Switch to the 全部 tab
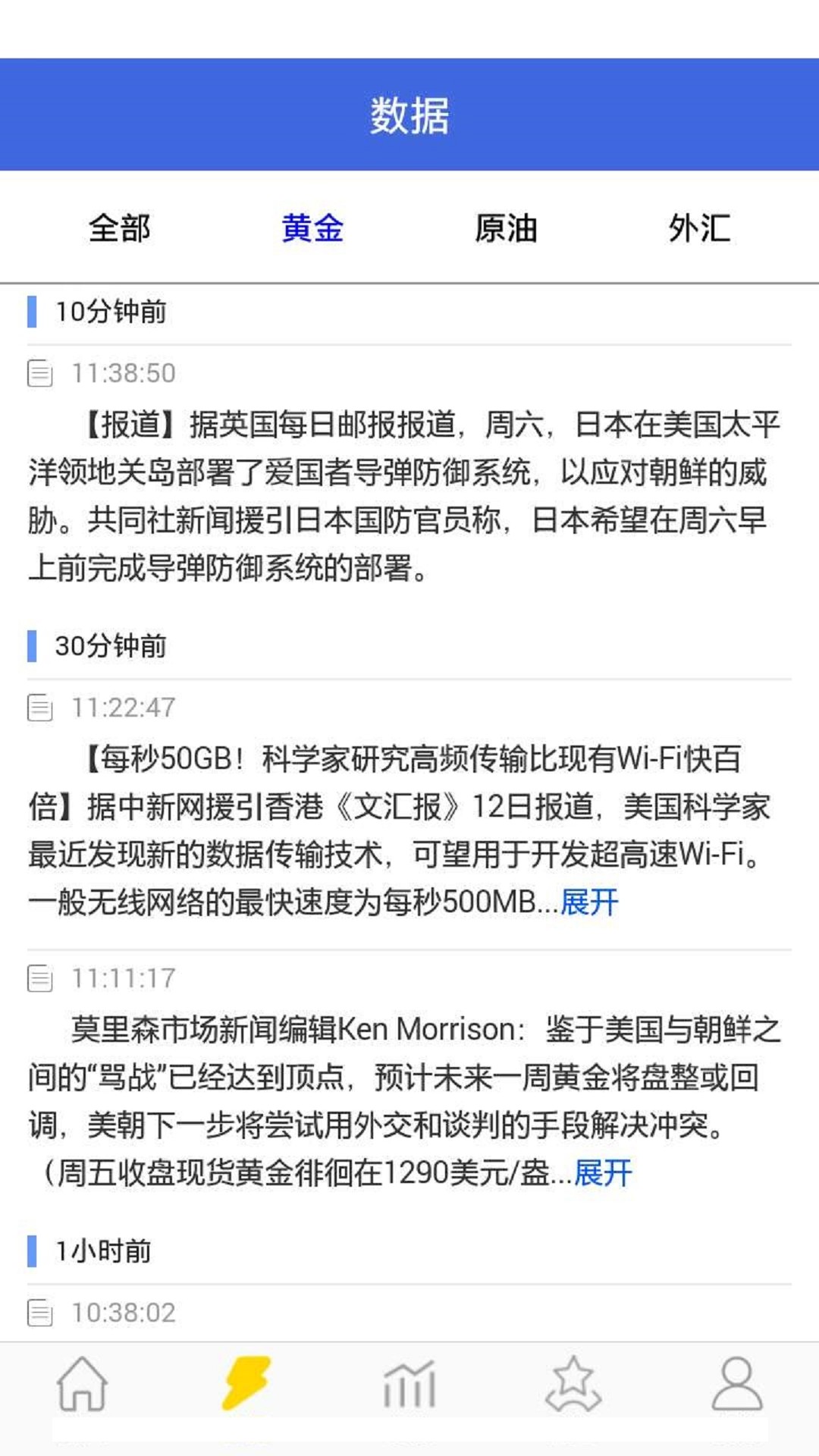The height and width of the screenshot is (1456, 819). pyautogui.click(x=119, y=227)
